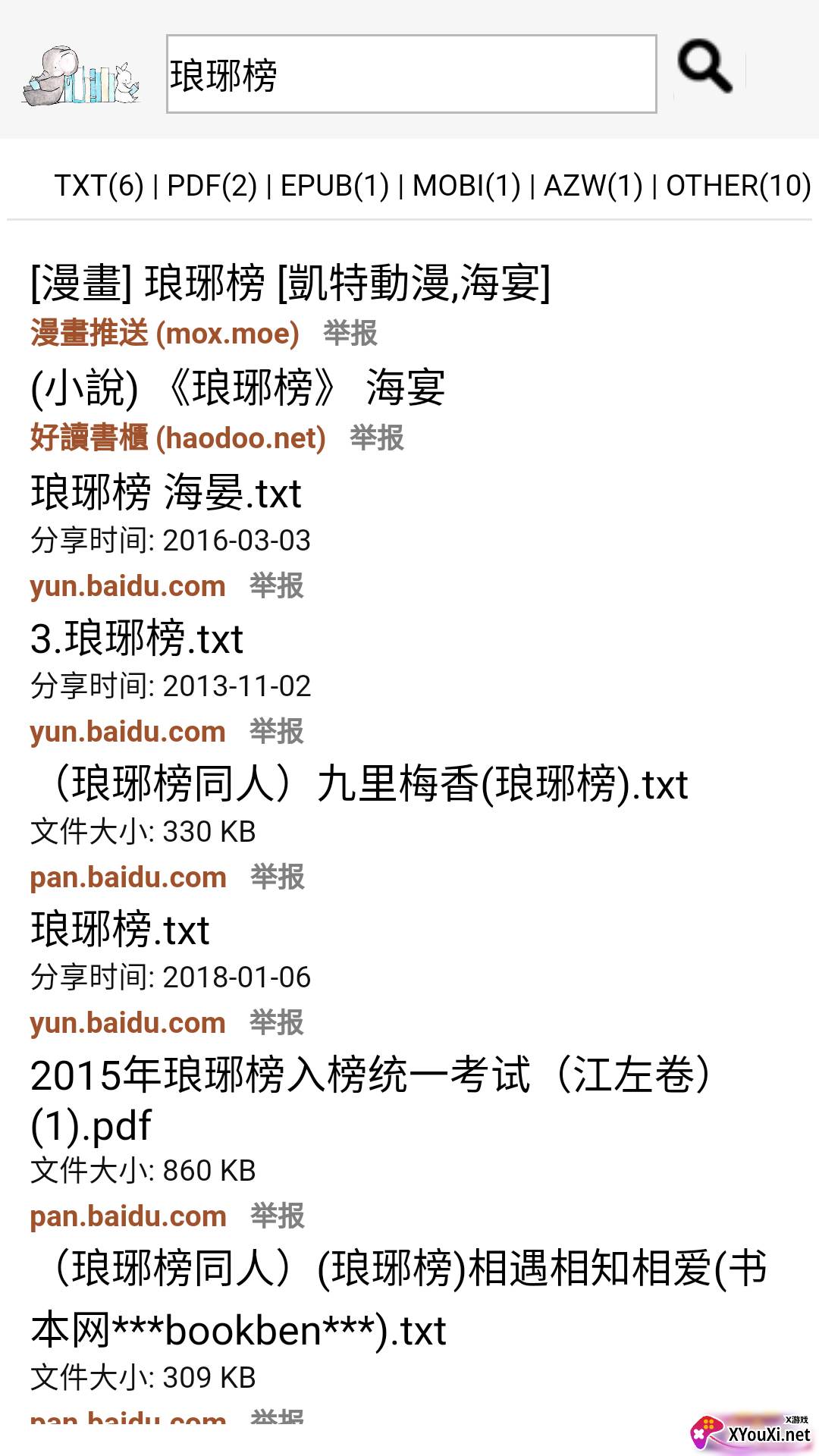819x1456 pixels.
Task: Tap 举报 beside 好讀書櫃 (haodoo.net)
Action: (377, 438)
